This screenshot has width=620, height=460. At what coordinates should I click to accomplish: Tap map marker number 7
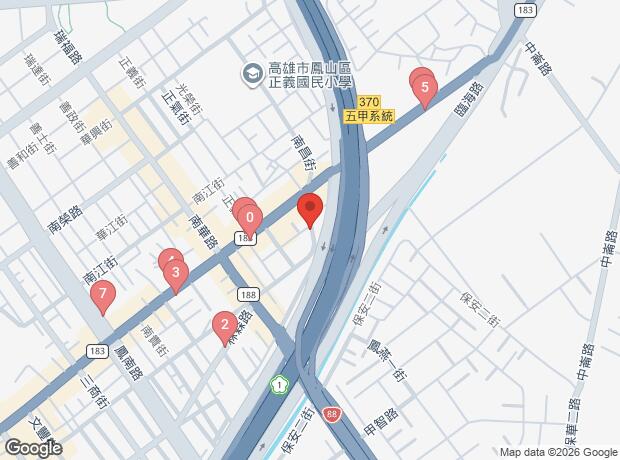[x=103, y=297]
